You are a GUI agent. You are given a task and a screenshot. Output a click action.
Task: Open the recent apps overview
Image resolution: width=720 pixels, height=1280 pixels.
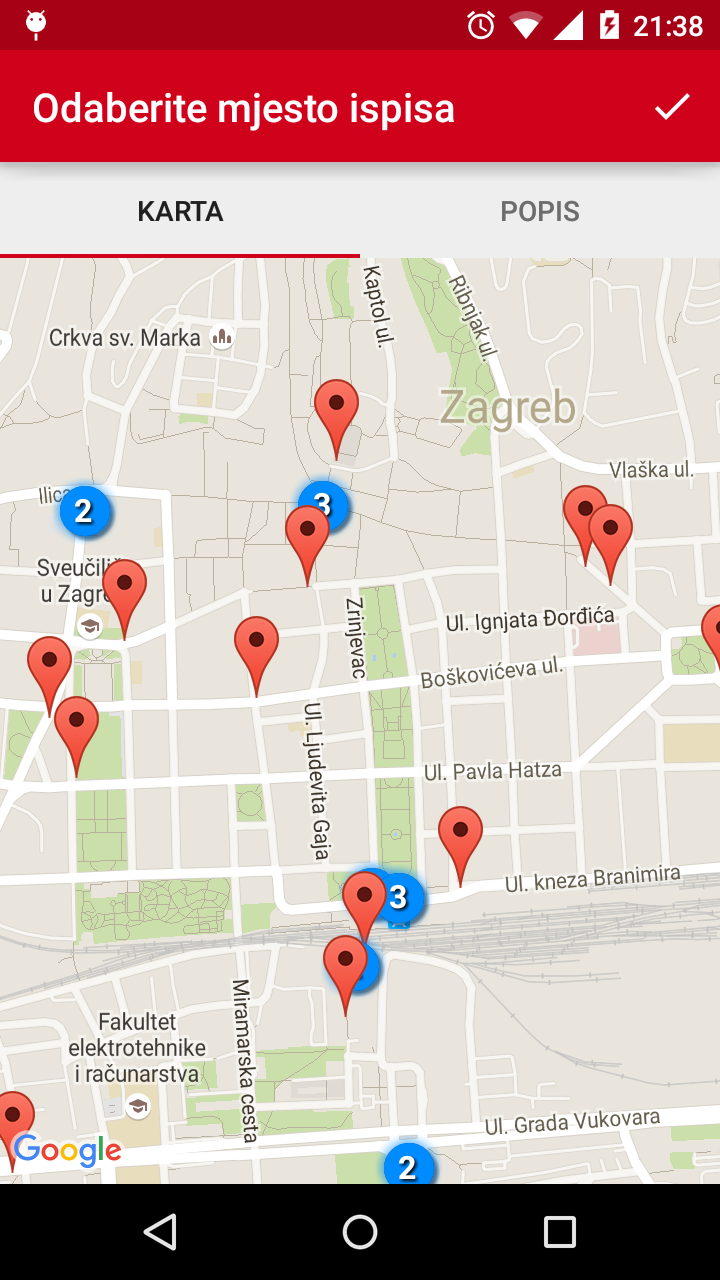pyautogui.click(x=560, y=1232)
